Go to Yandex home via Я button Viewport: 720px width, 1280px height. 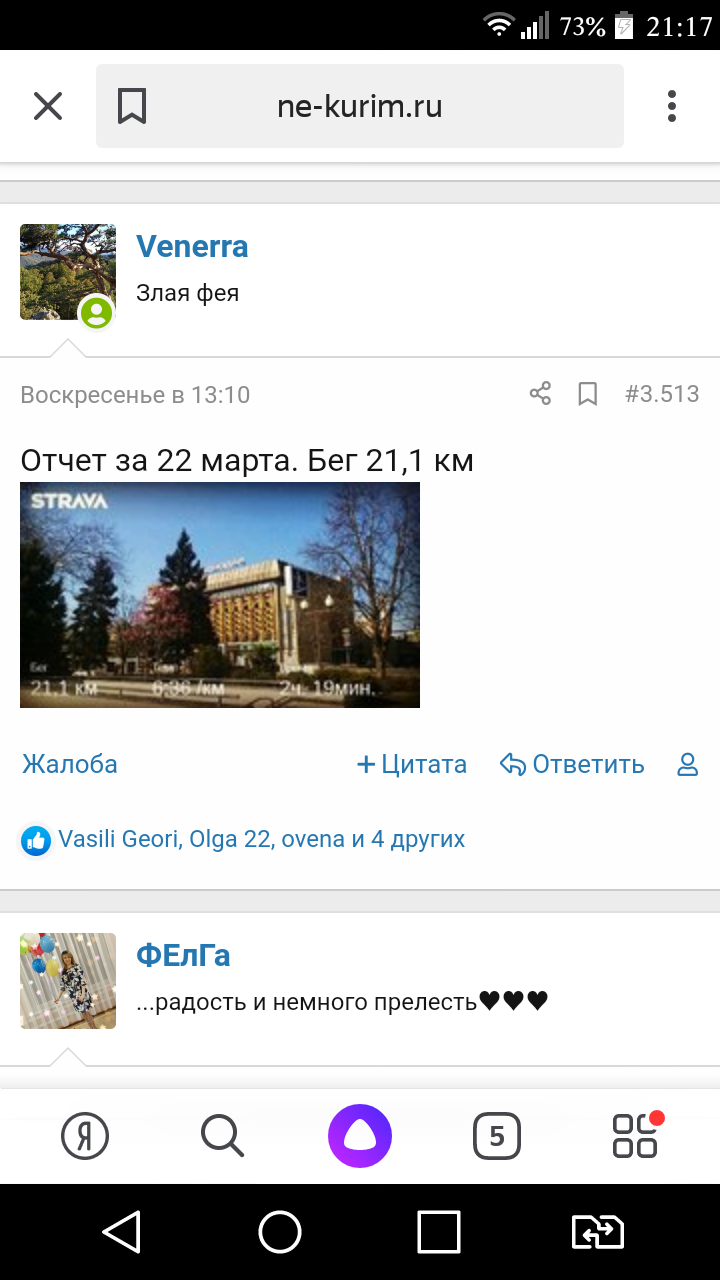click(x=85, y=1136)
